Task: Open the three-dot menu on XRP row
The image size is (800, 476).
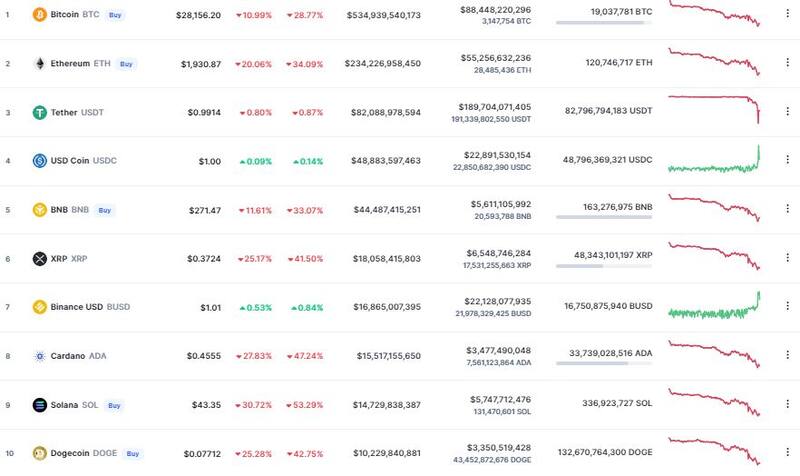Action: tap(787, 259)
